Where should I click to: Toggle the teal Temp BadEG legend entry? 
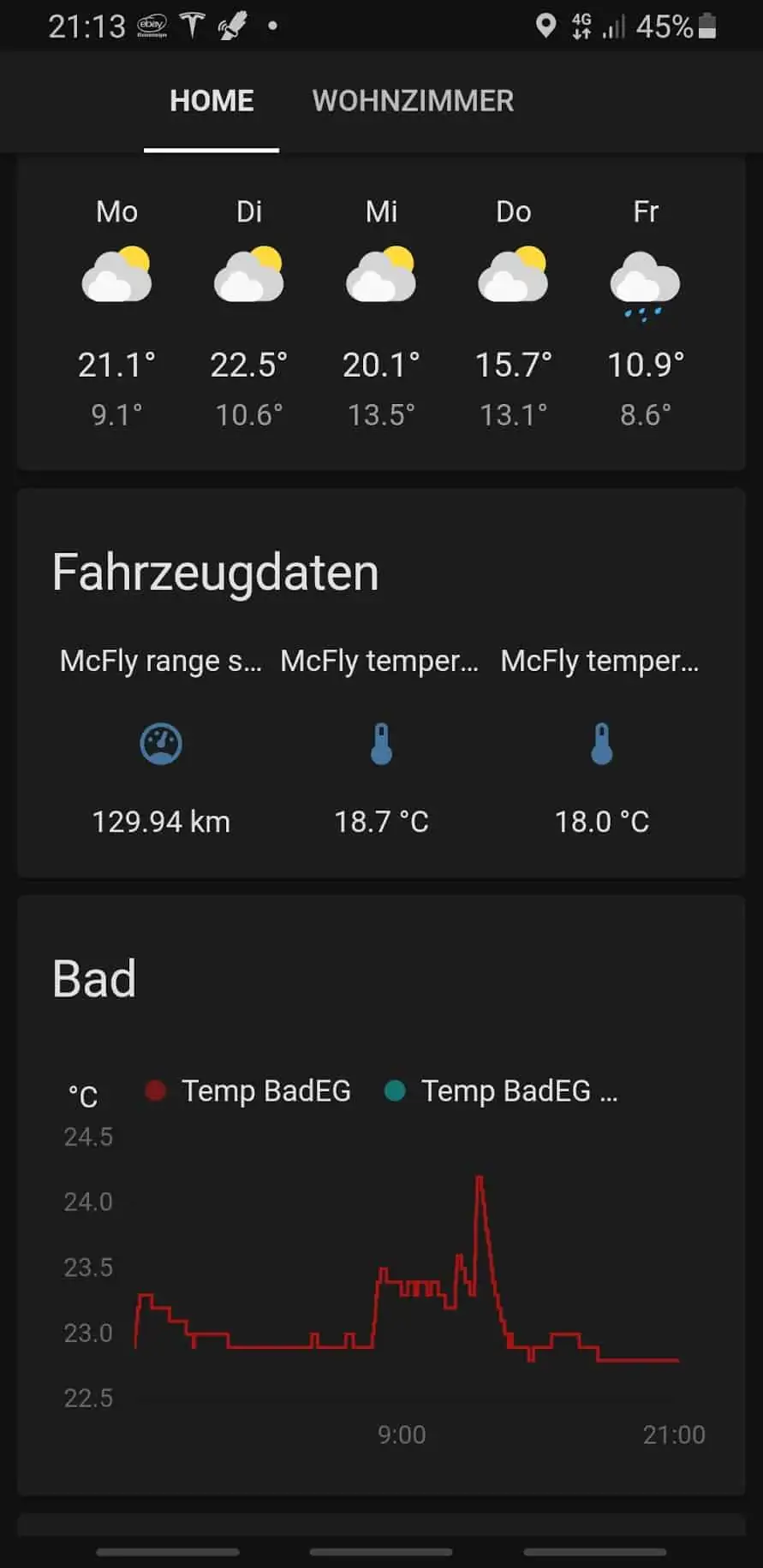(x=501, y=1091)
